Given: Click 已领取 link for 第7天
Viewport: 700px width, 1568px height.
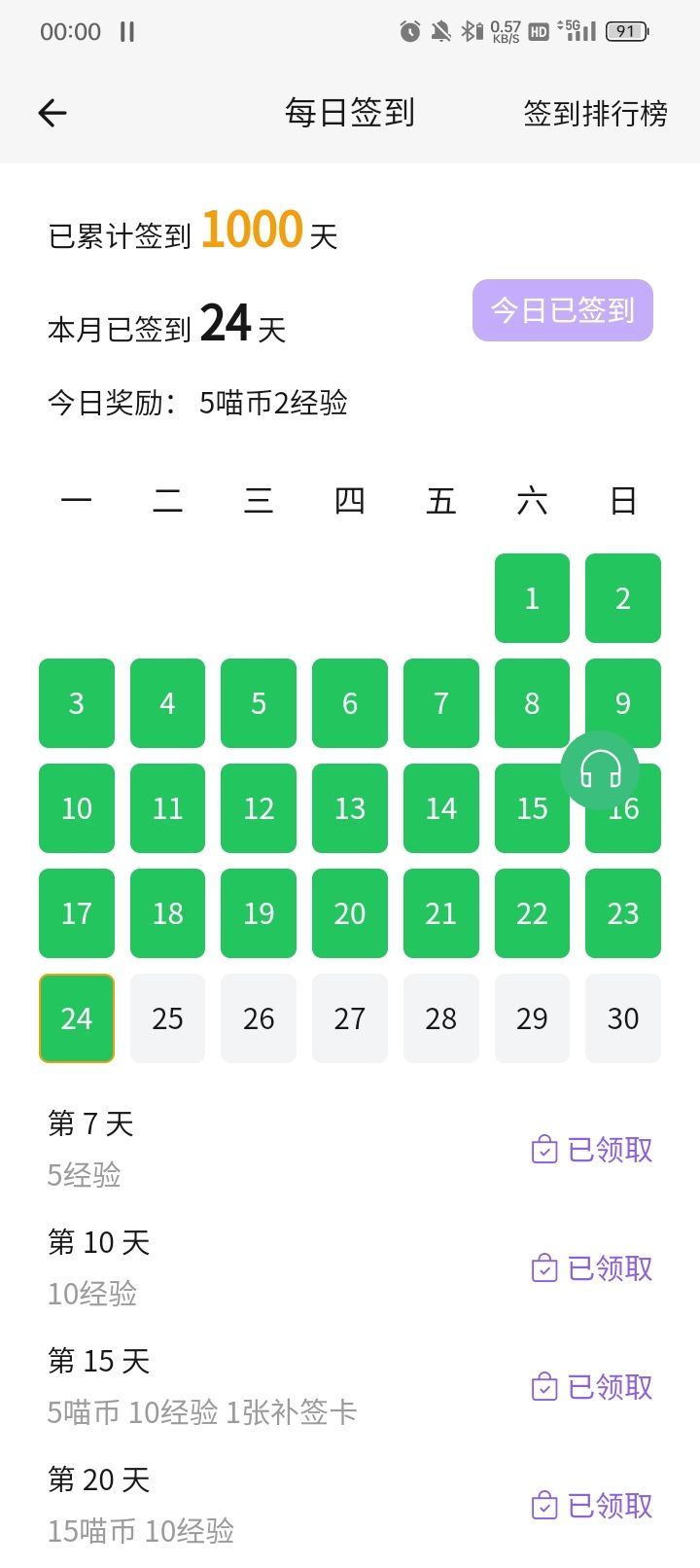Looking at the screenshot, I should (x=611, y=1150).
